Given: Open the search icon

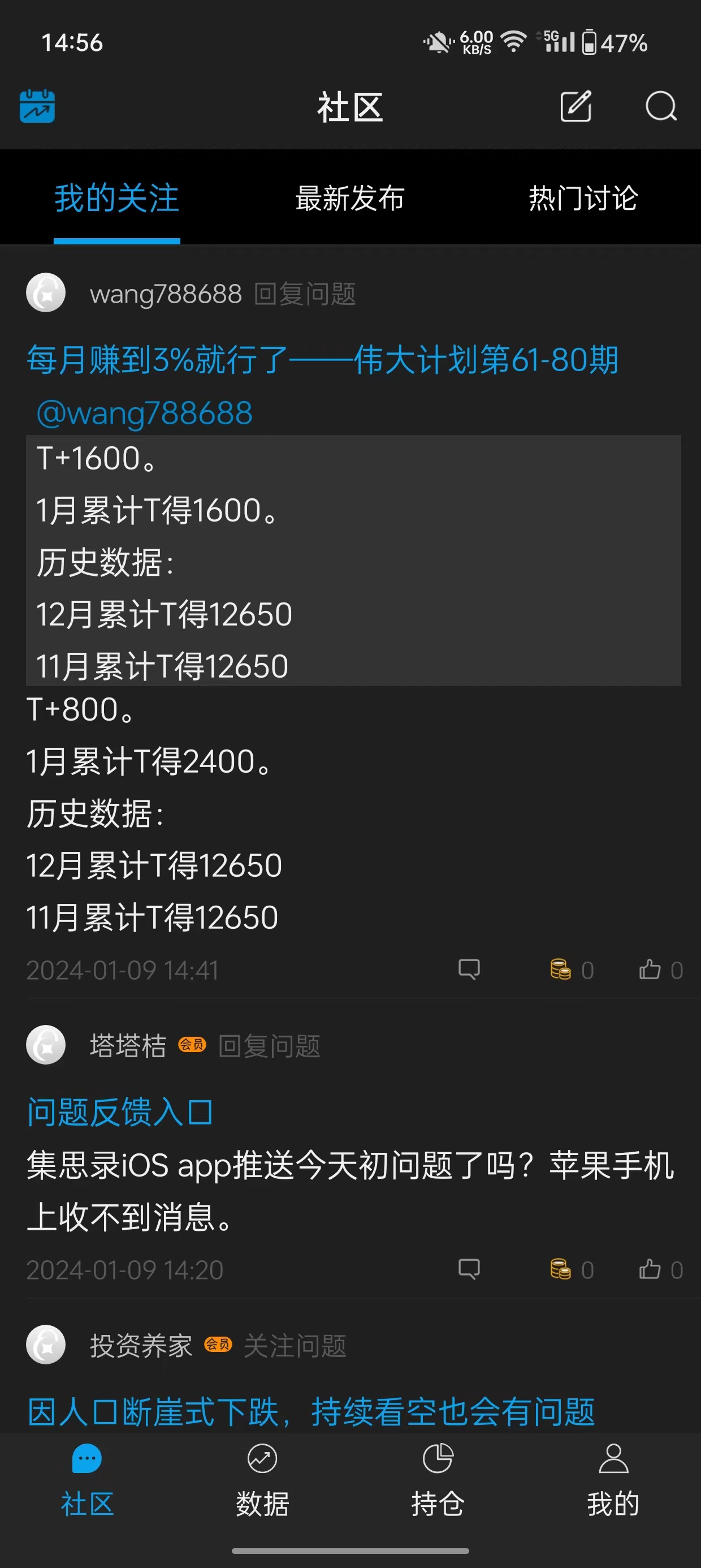Looking at the screenshot, I should tap(661, 106).
